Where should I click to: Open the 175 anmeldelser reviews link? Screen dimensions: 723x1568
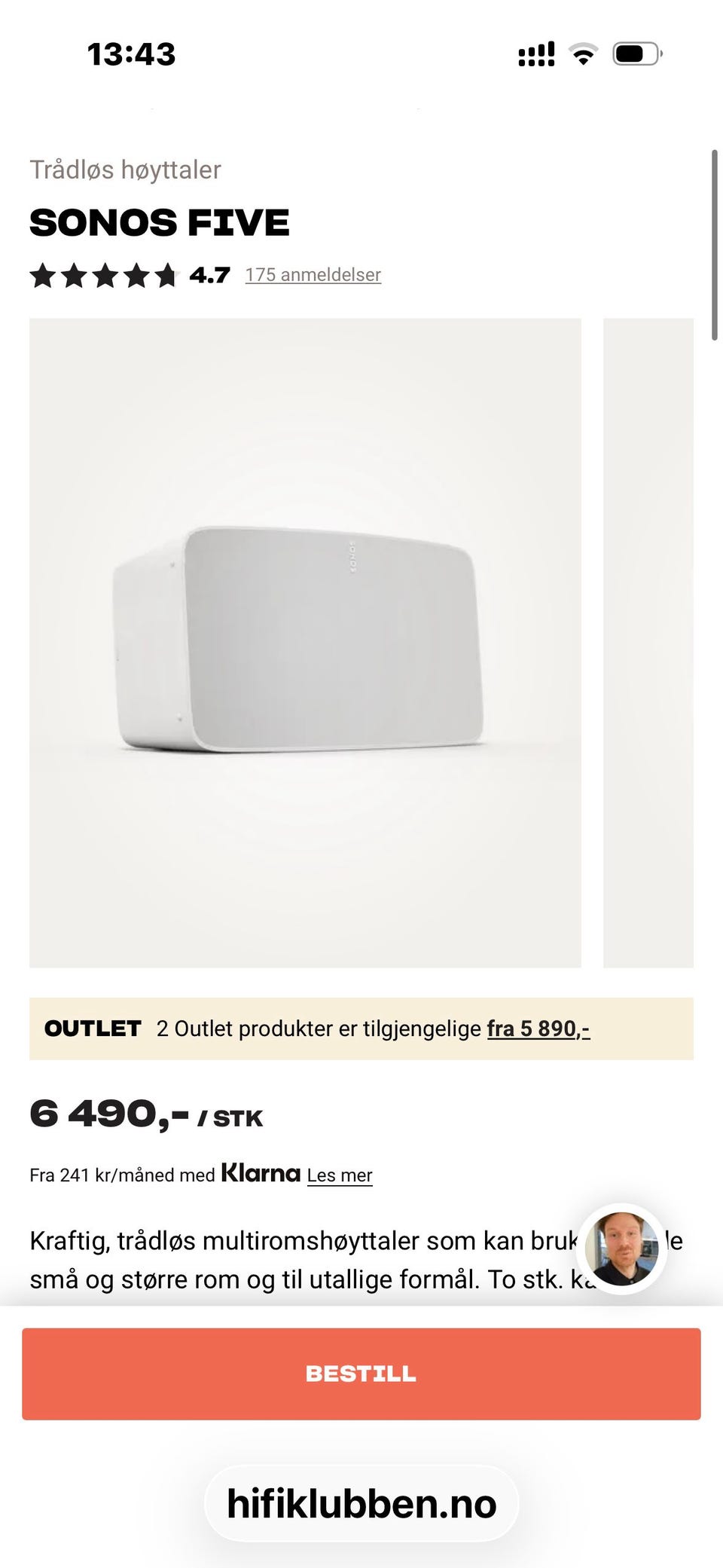pyautogui.click(x=313, y=275)
